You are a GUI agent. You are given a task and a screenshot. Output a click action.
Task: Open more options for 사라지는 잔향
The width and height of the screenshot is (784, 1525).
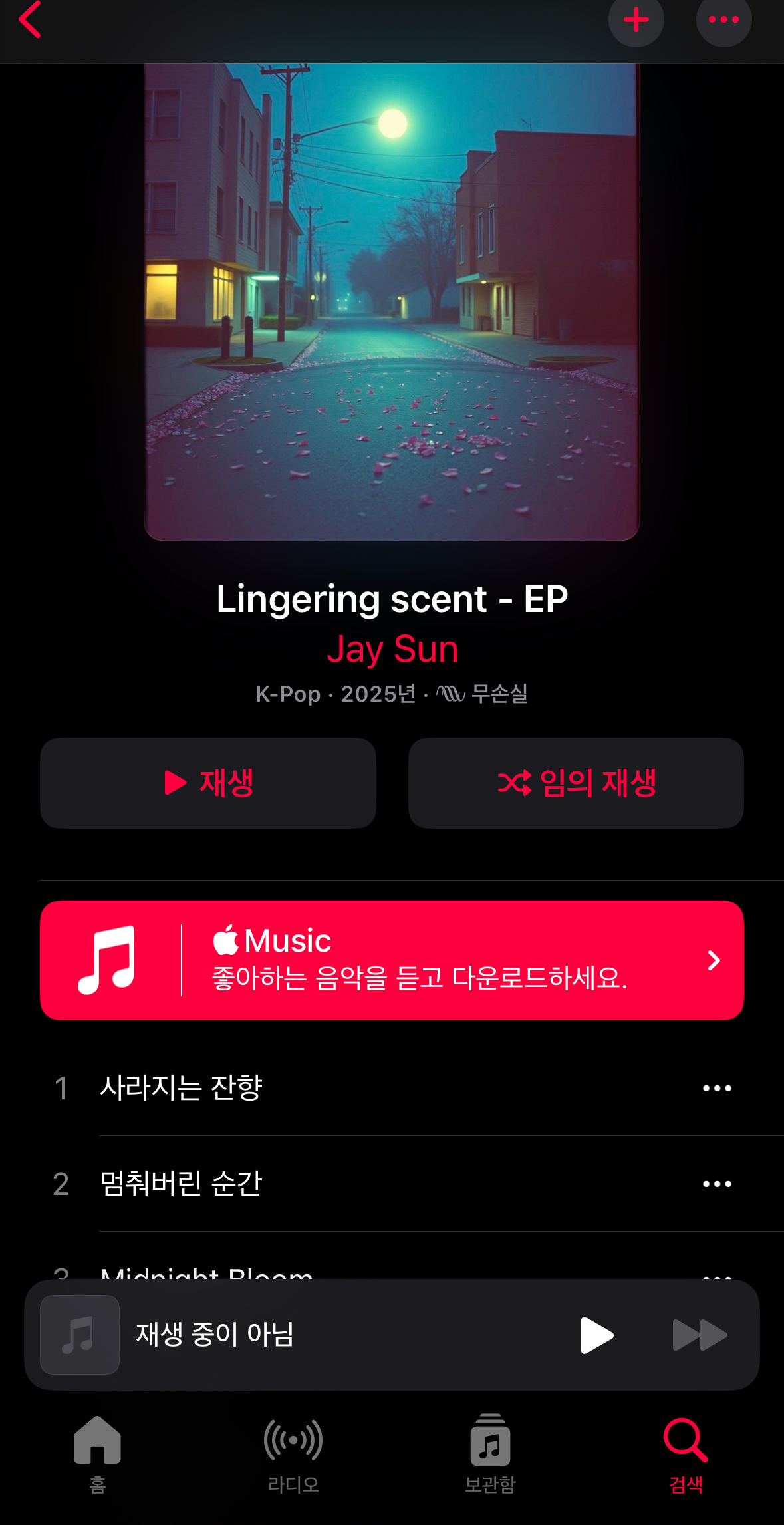point(717,1089)
